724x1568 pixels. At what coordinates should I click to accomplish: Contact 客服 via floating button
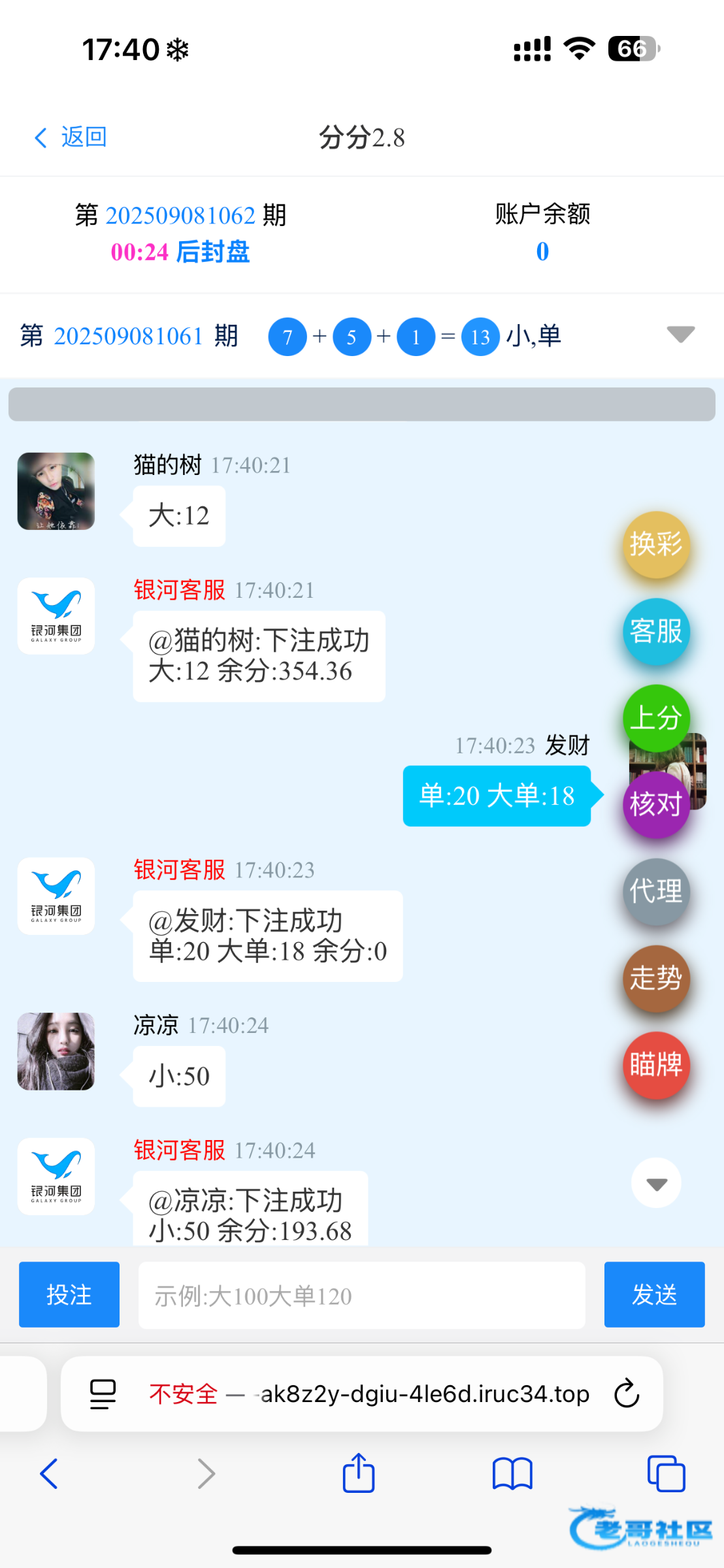point(656,632)
